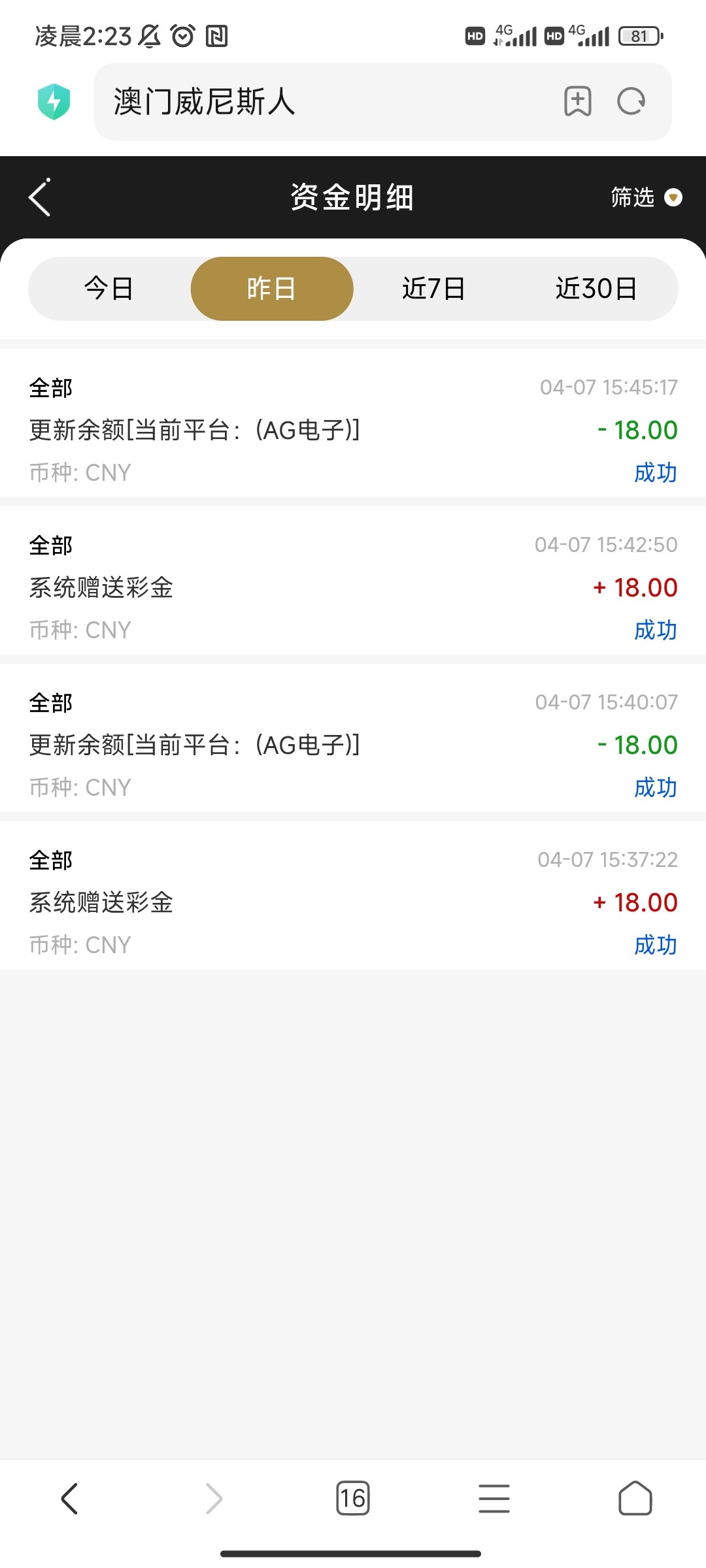Select the 昨日 tab
706x1568 pixels.
272,289
